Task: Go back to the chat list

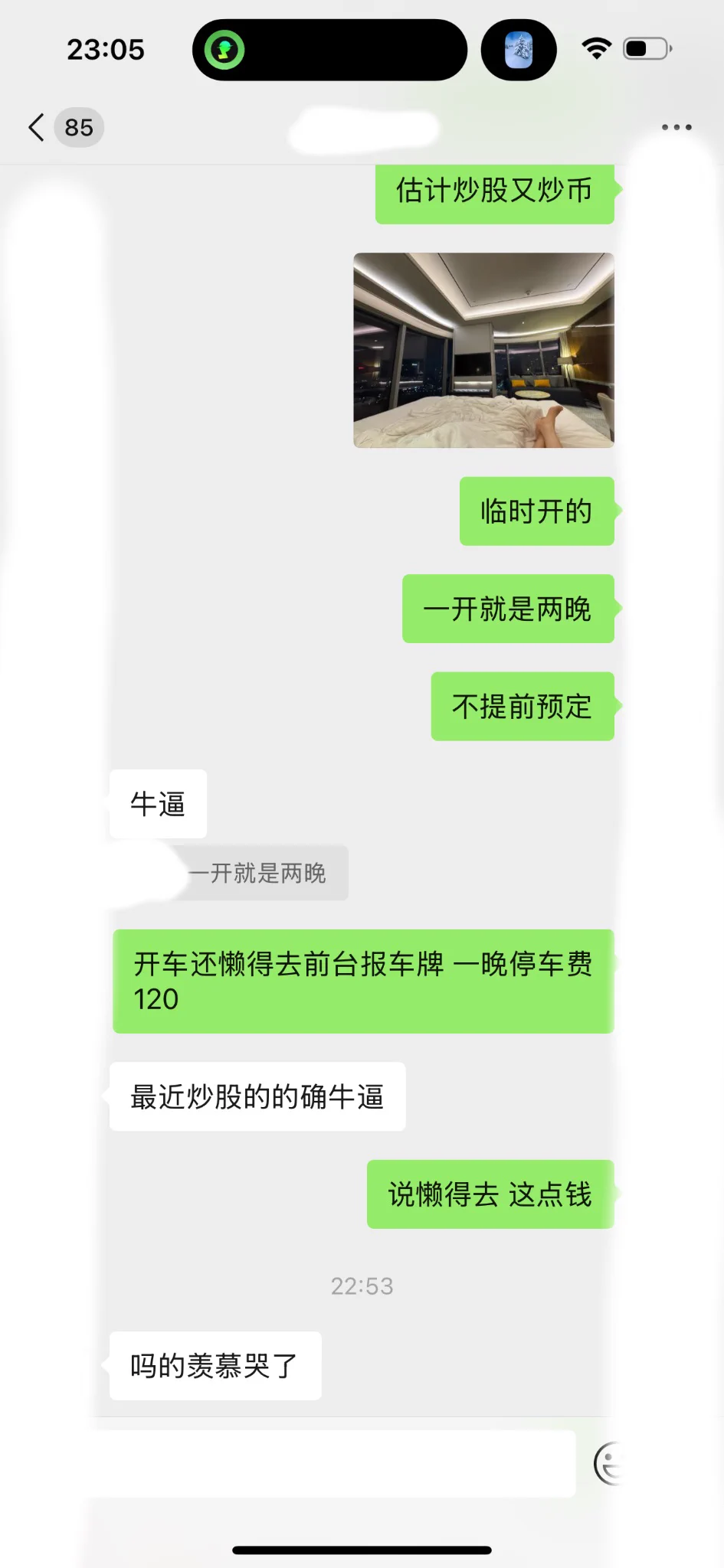Action: coord(37,127)
